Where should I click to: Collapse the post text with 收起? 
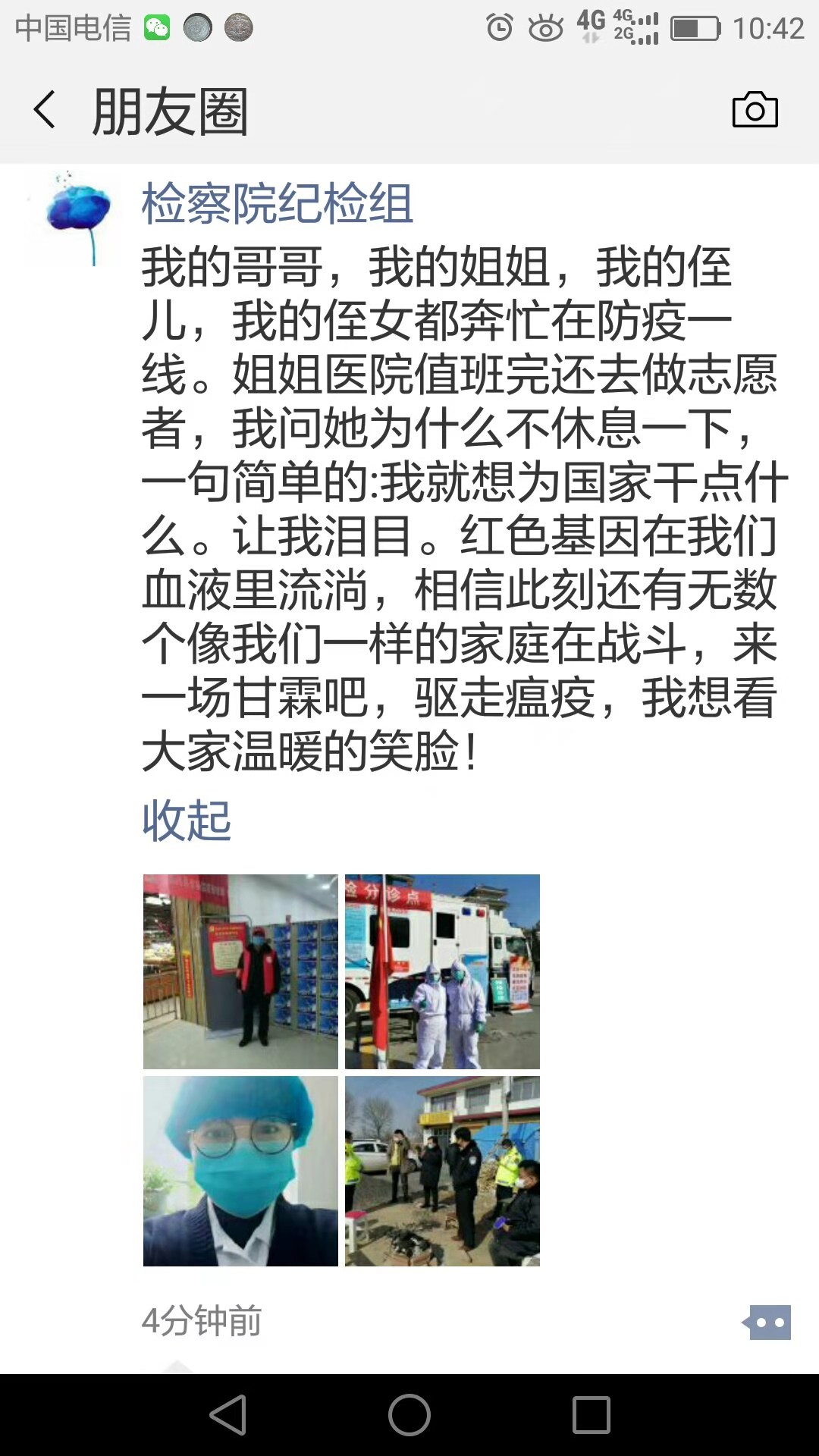[187, 821]
